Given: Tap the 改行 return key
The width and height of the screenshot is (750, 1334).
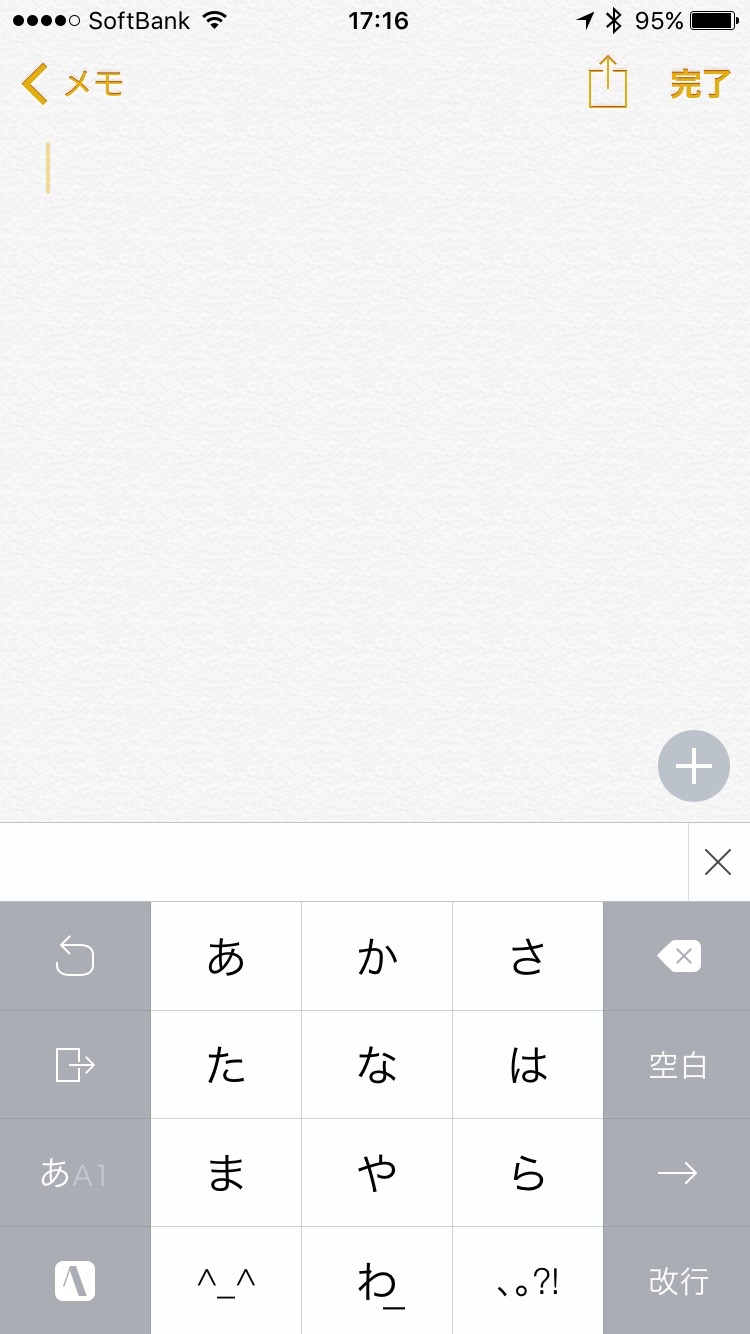Looking at the screenshot, I should click(x=678, y=1281).
